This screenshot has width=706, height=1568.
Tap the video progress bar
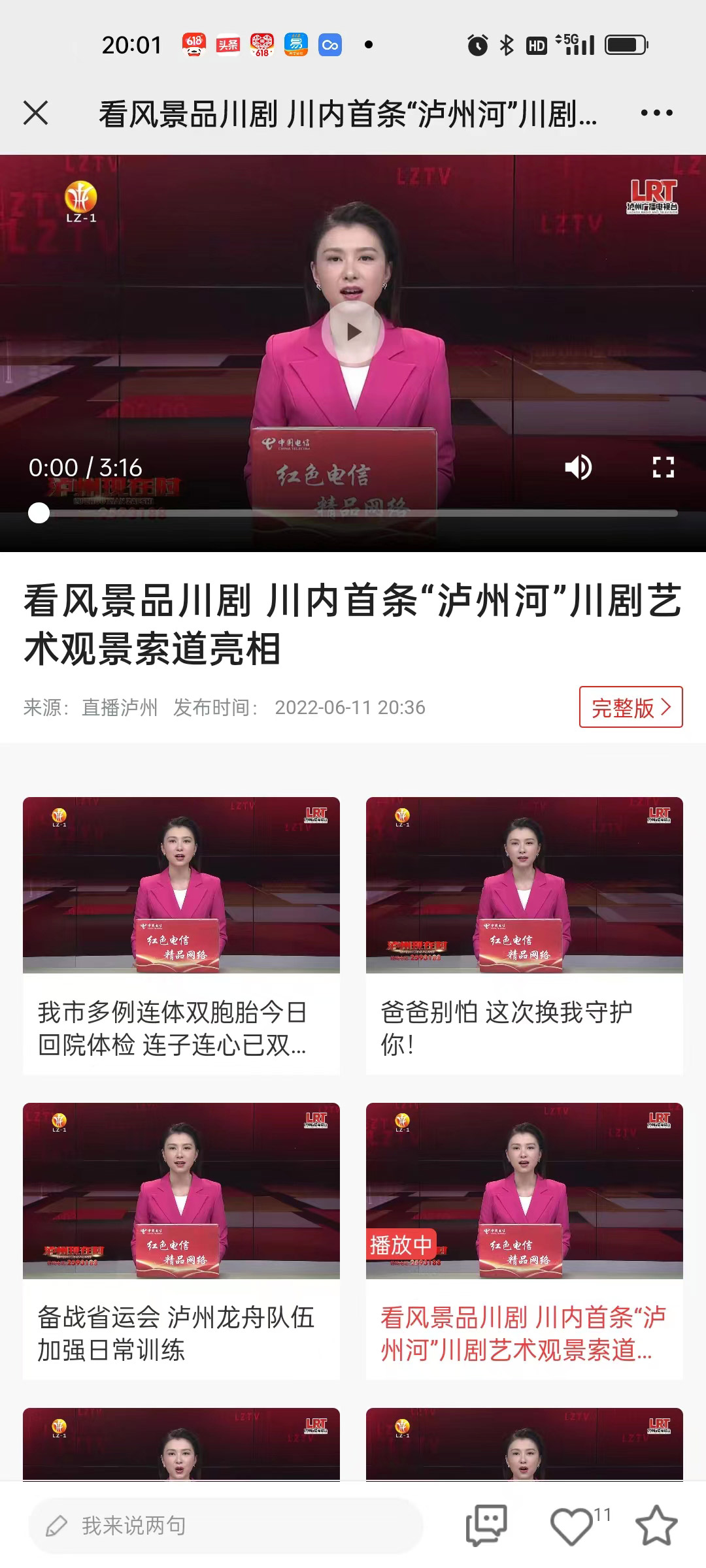(353, 514)
